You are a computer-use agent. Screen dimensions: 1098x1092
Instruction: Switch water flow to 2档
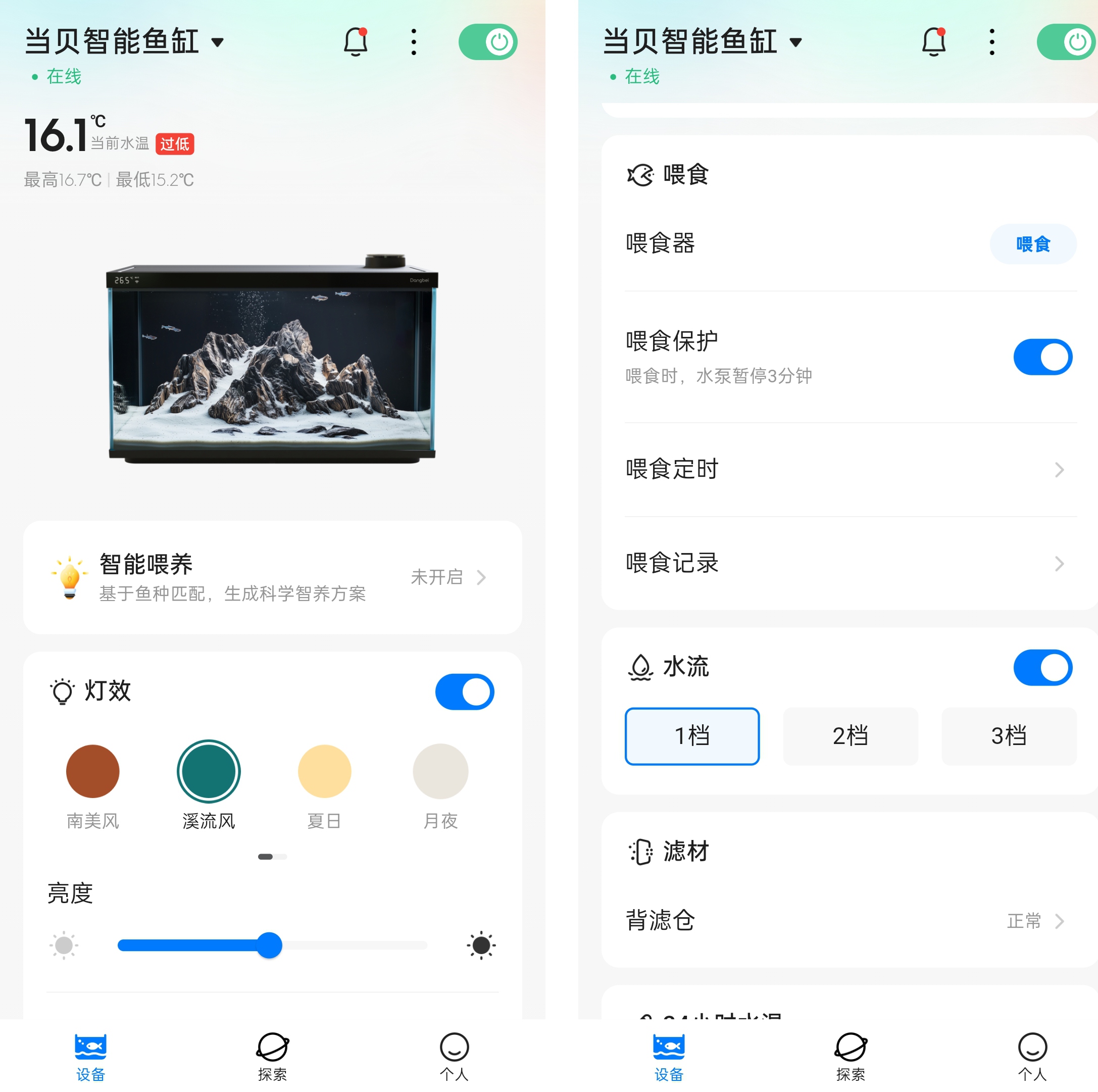[850, 735]
